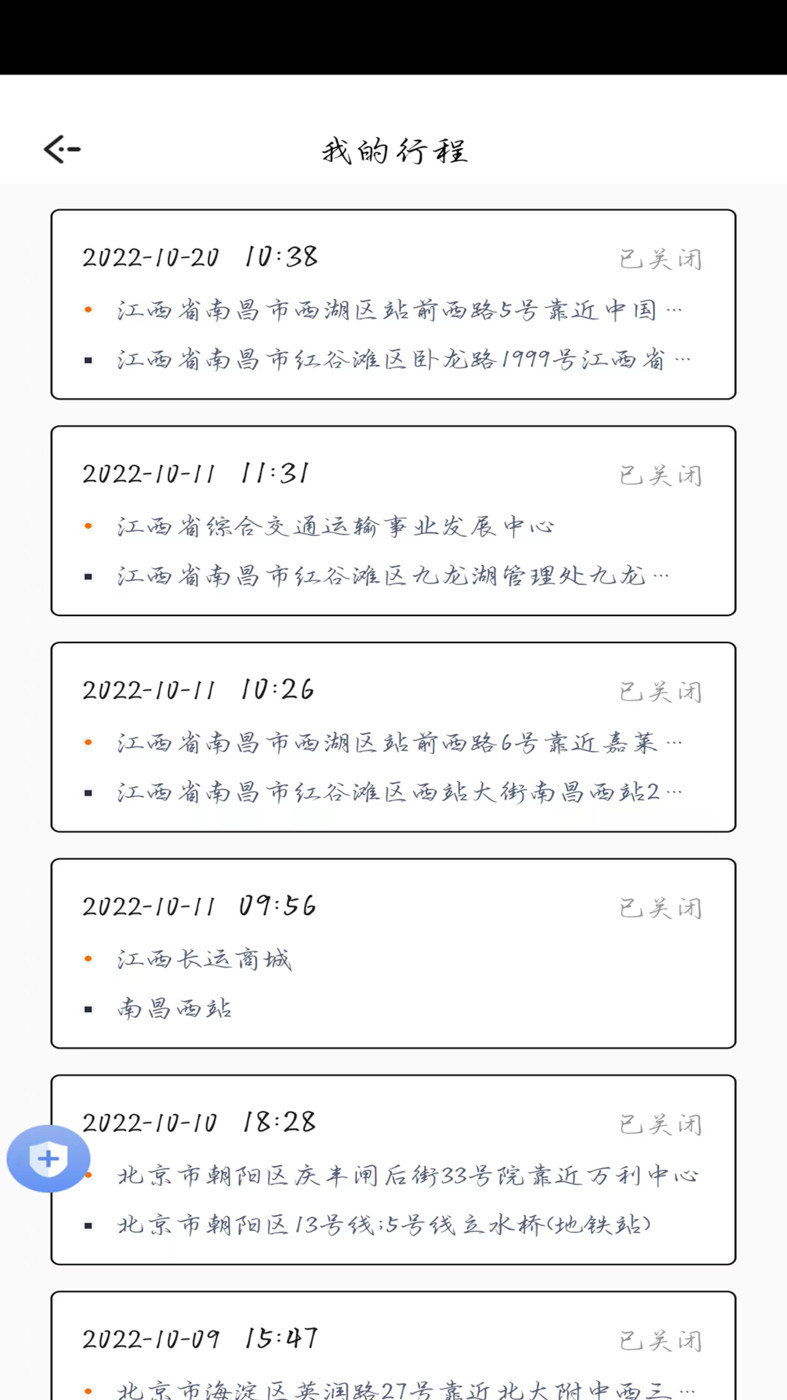Expand the truncated 南昌西站2 destination address
This screenshot has width=787, height=1400.
point(400,791)
